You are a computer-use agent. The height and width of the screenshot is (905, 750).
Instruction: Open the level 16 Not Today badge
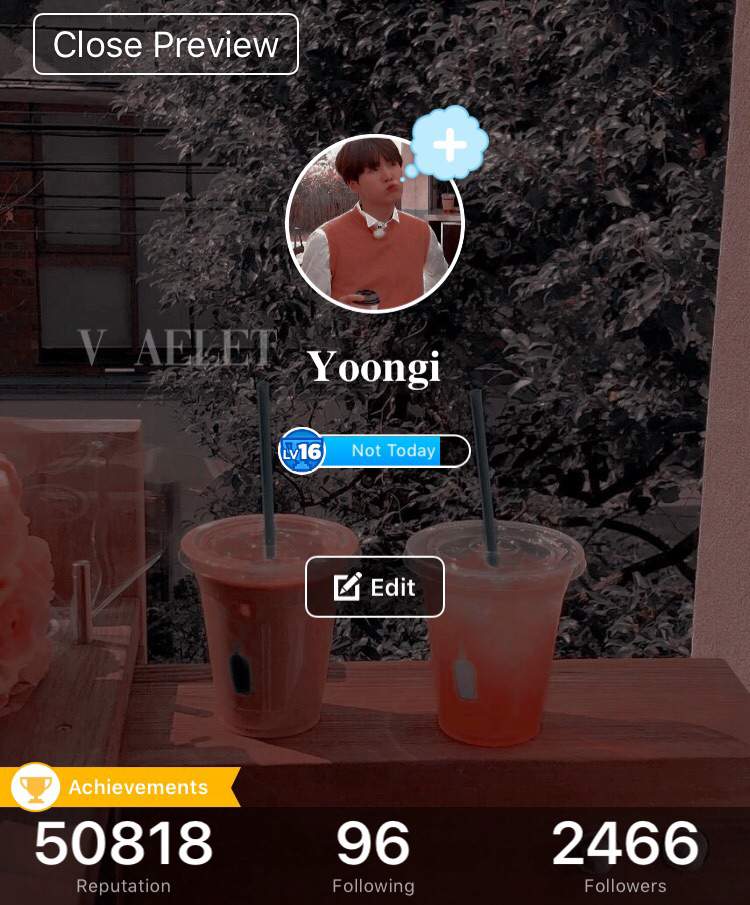tap(375, 451)
